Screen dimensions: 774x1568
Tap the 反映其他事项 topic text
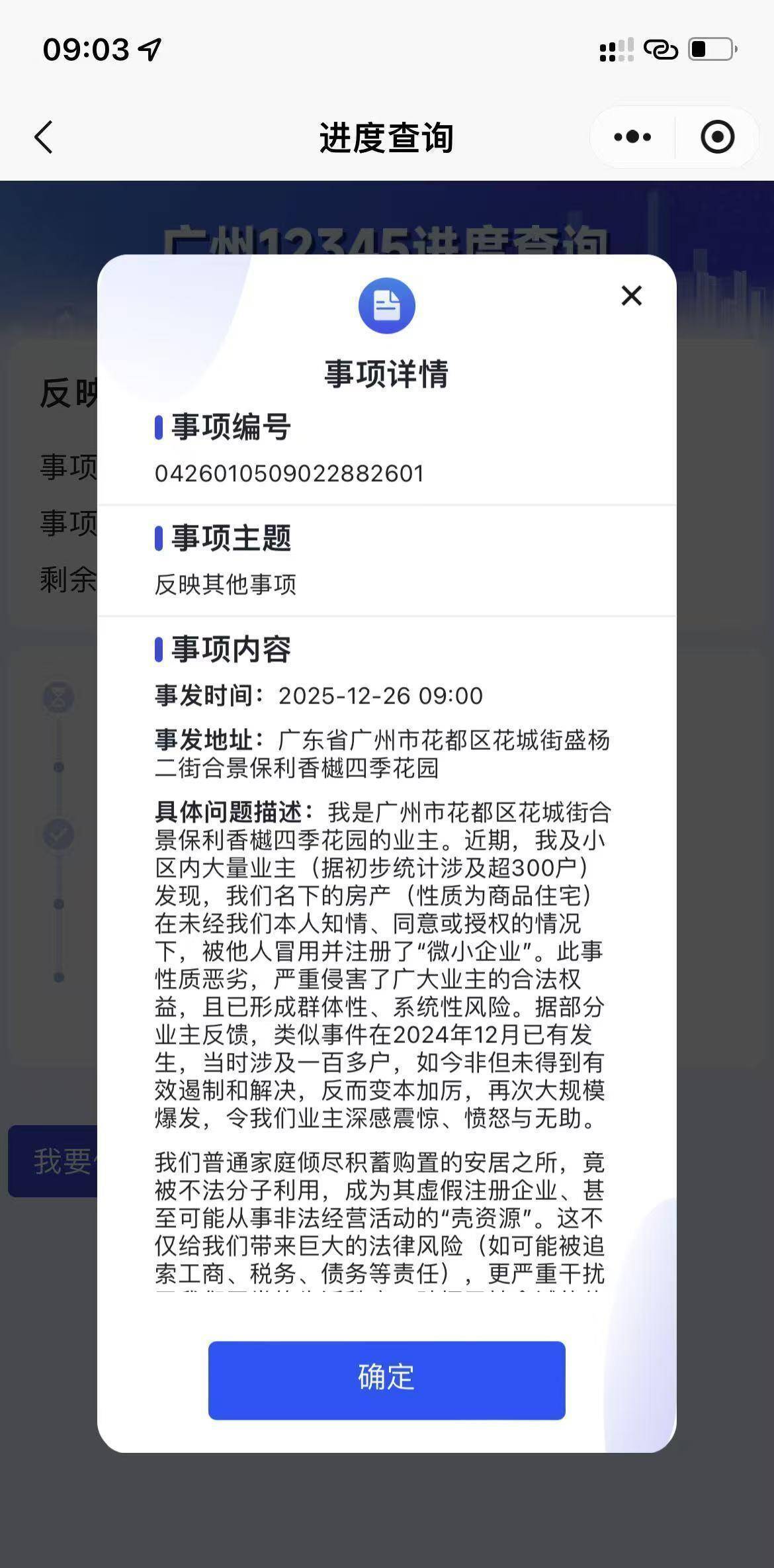click(225, 585)
